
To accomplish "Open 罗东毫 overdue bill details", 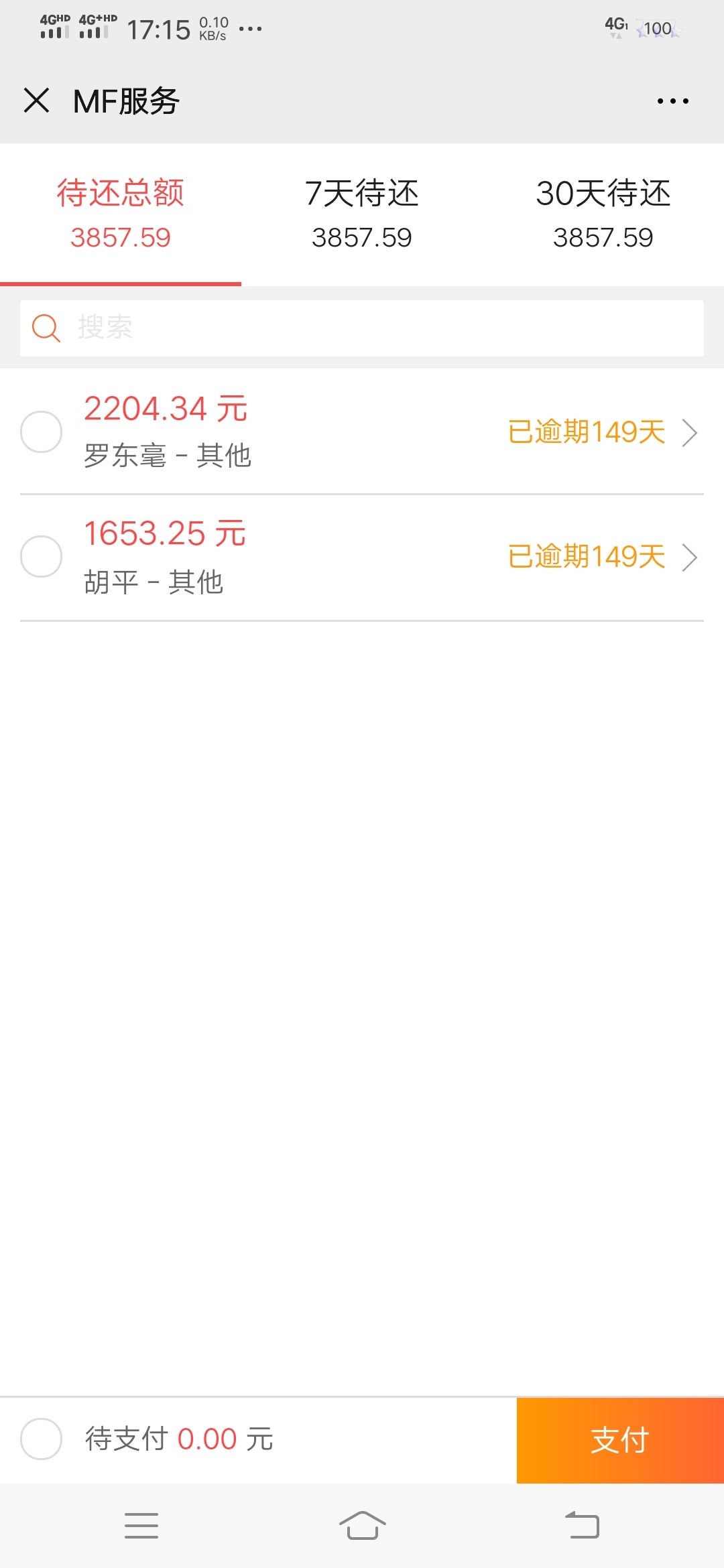I will (603, 432).
